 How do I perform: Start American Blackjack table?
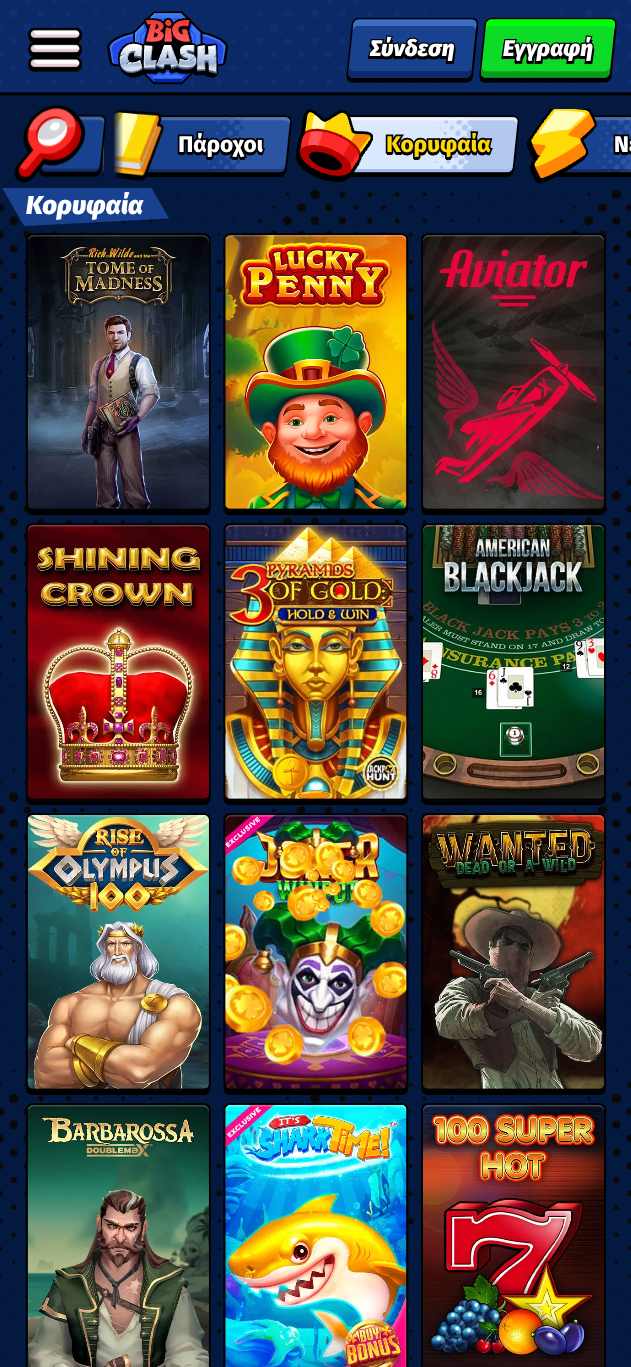[513, 662]
